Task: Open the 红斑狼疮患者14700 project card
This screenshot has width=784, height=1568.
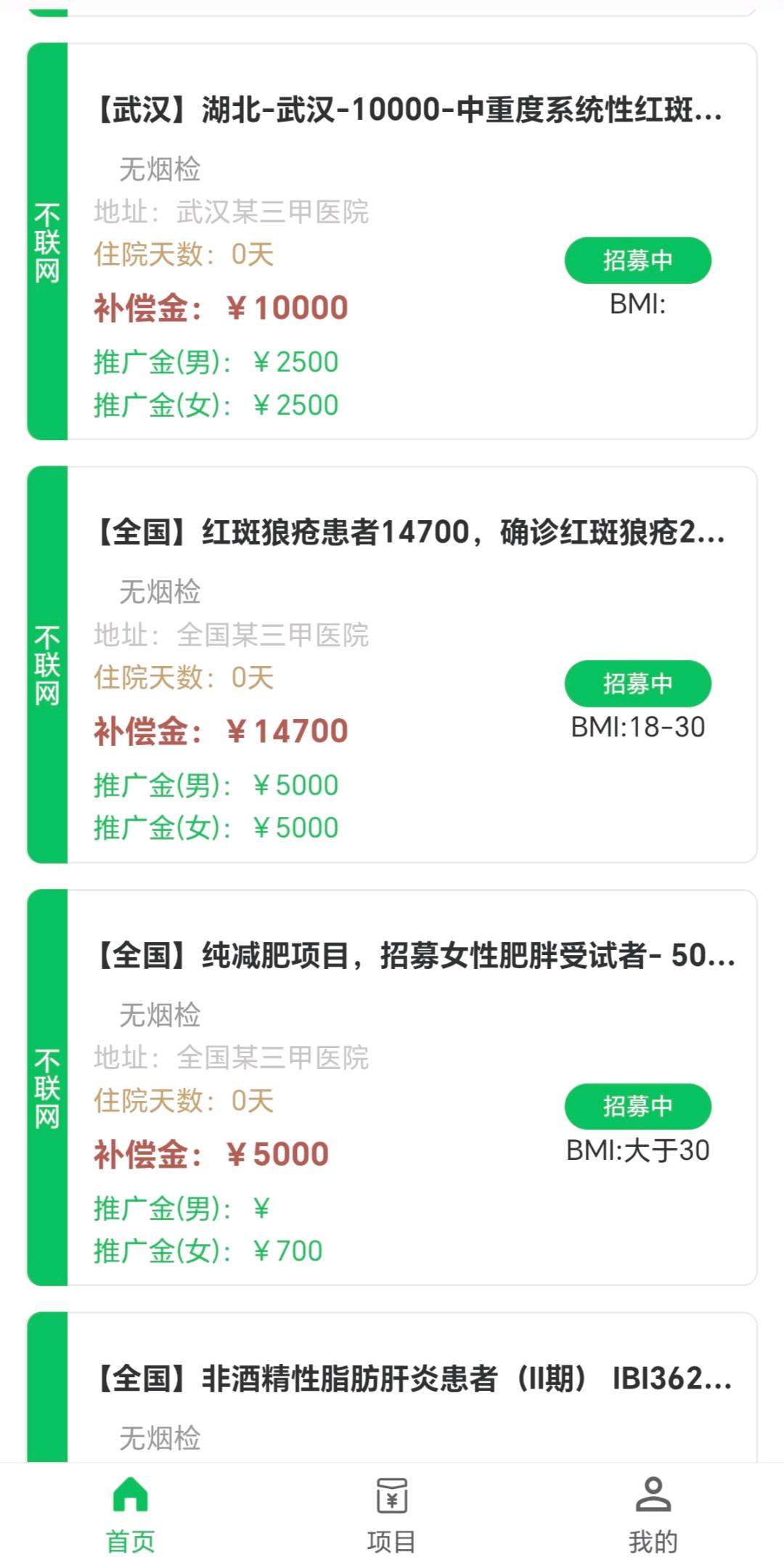Action: tap(392, 665)
